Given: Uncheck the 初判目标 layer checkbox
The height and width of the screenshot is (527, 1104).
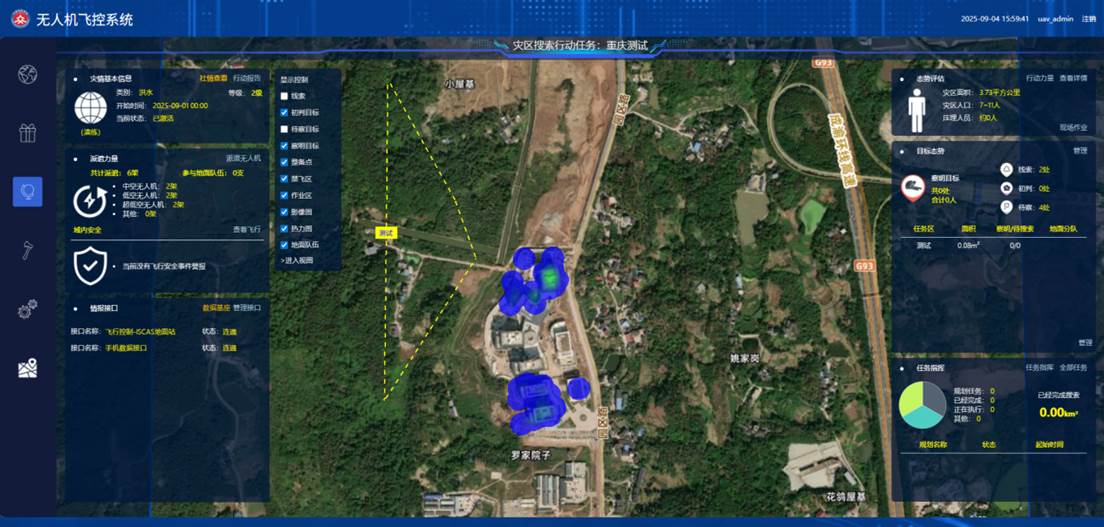Looking at the screenshot, I should point(285,113).
